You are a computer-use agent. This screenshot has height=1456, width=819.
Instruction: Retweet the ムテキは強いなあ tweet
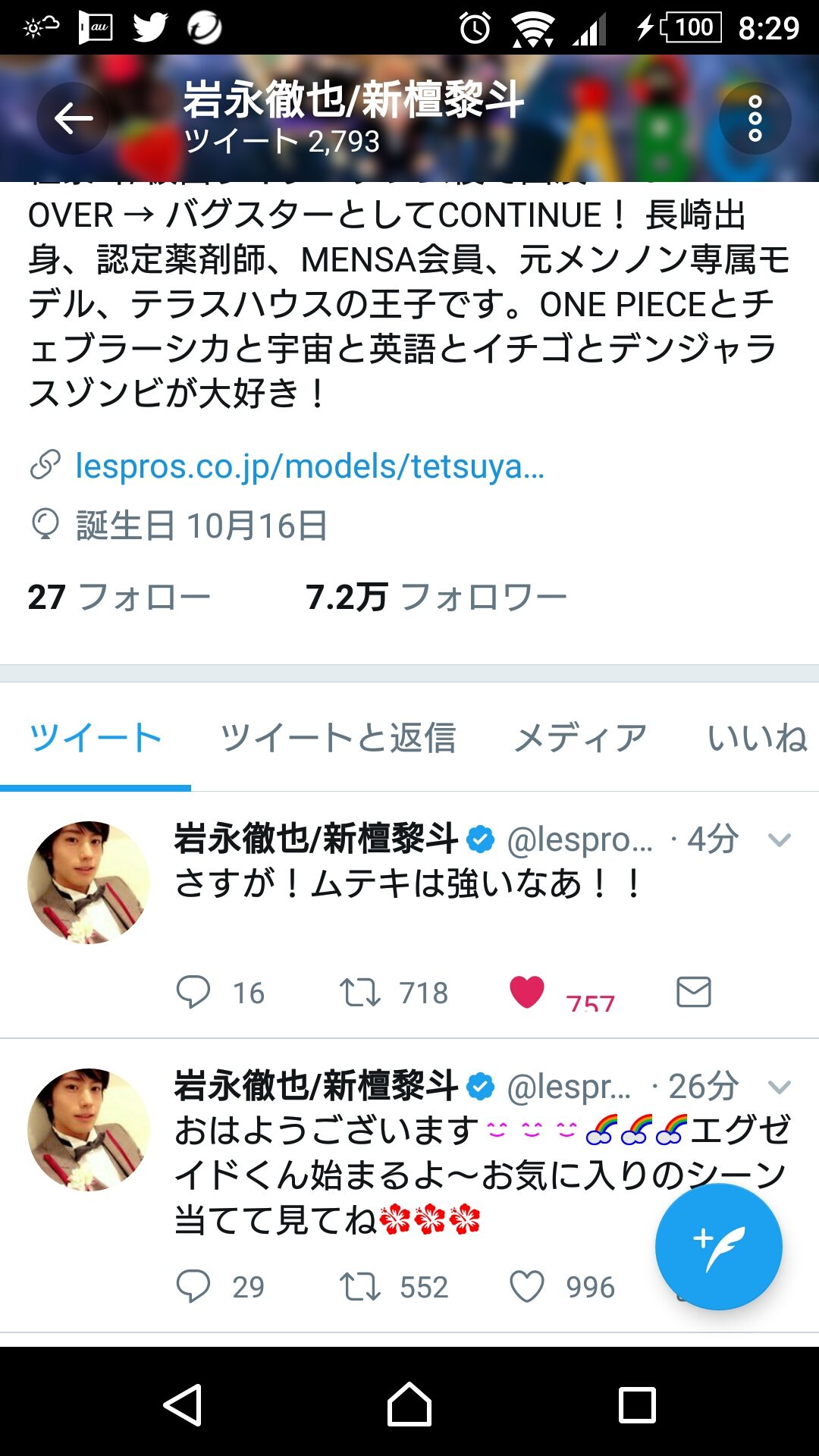359,992
